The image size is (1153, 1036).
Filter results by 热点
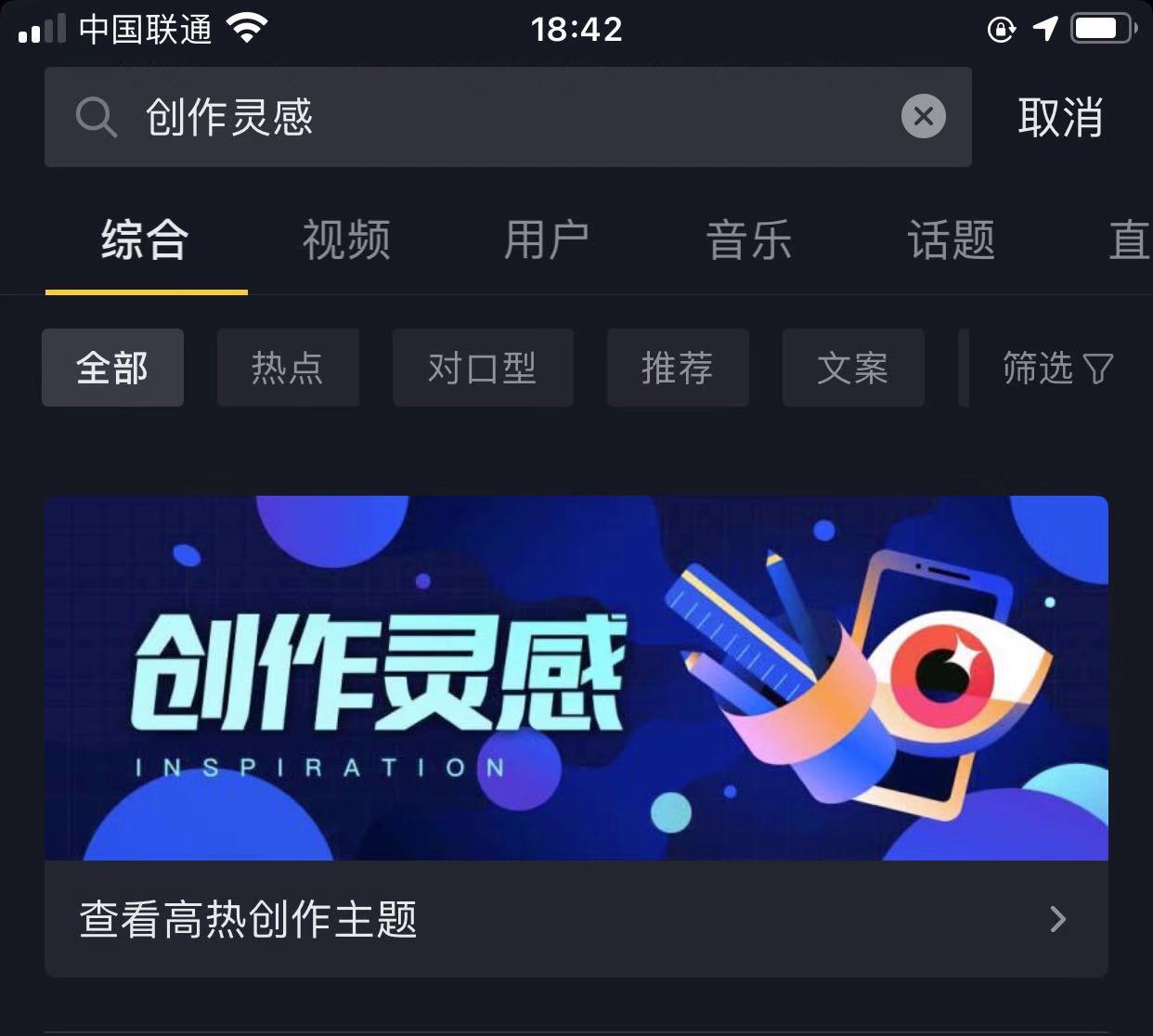(288, 369)
